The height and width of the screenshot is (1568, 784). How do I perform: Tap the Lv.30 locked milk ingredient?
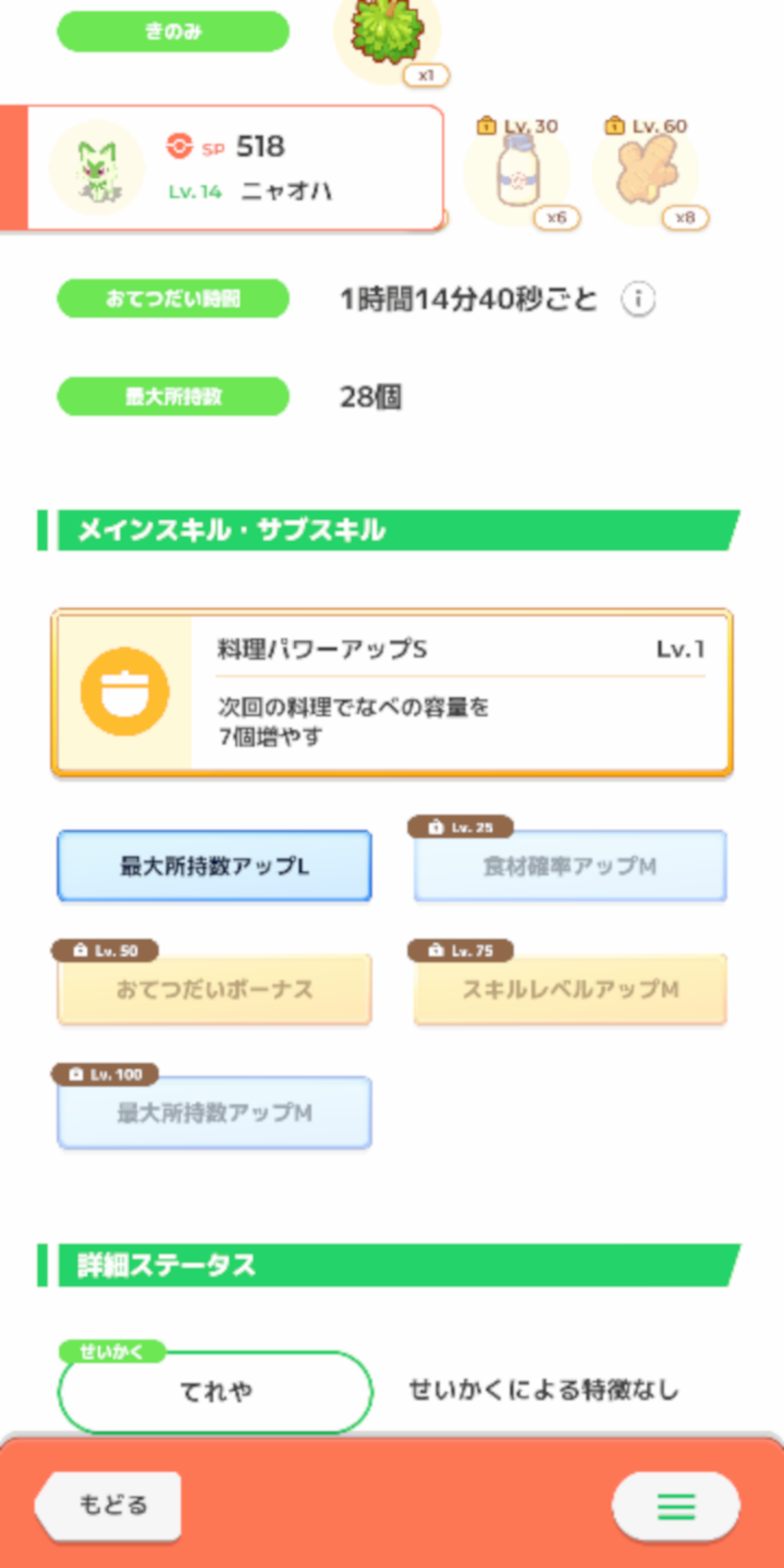[517, 174]
